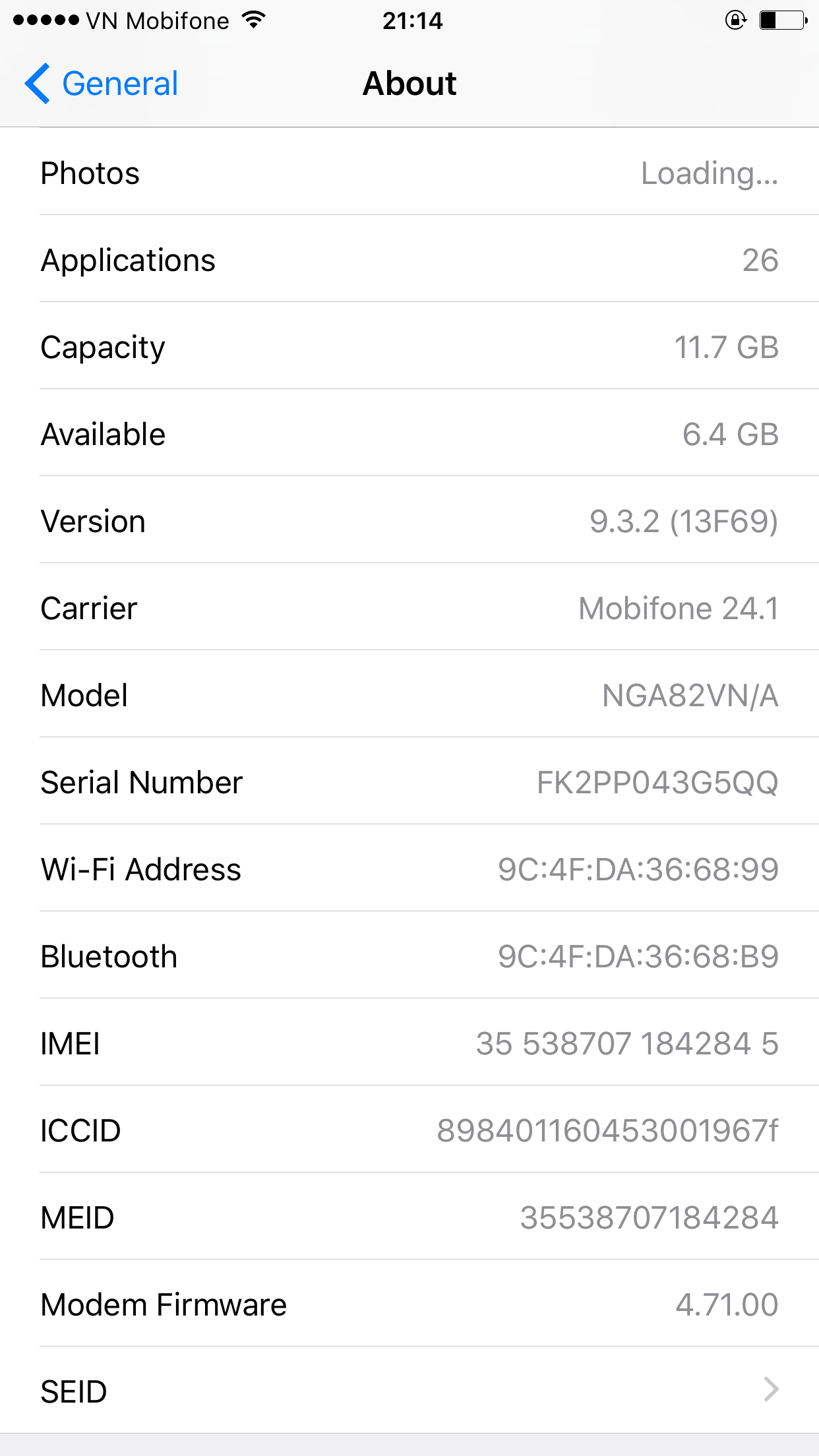Image resolution: width=819 pixels, height=1456 pixels.
Task: Open the SEID row
Action: coord(409,1390)
